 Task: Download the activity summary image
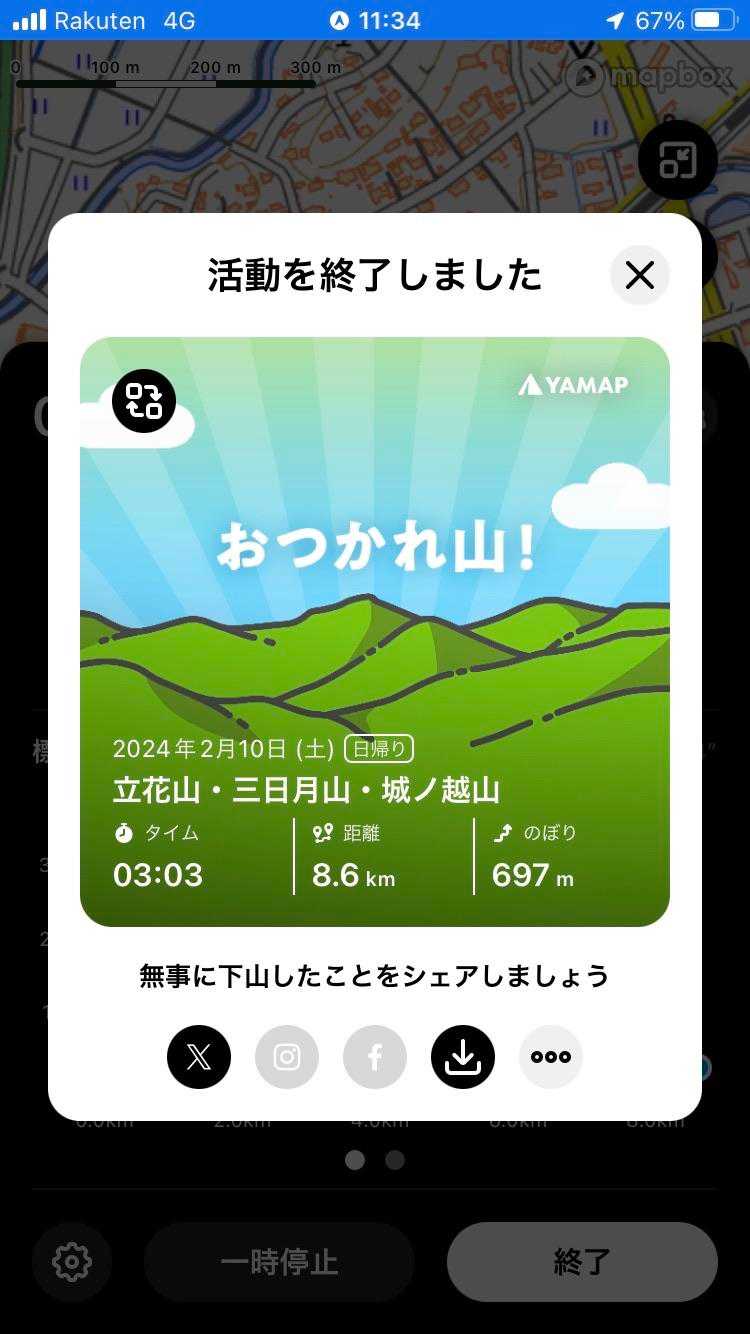463,1057
